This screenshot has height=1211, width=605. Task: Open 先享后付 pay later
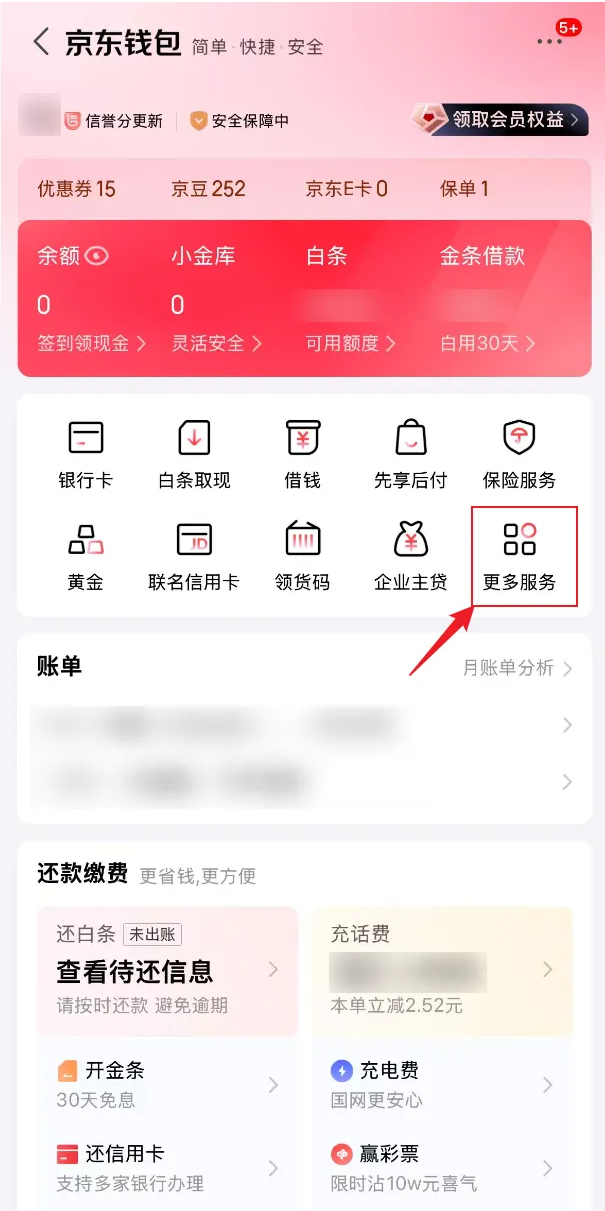[410, 455]
